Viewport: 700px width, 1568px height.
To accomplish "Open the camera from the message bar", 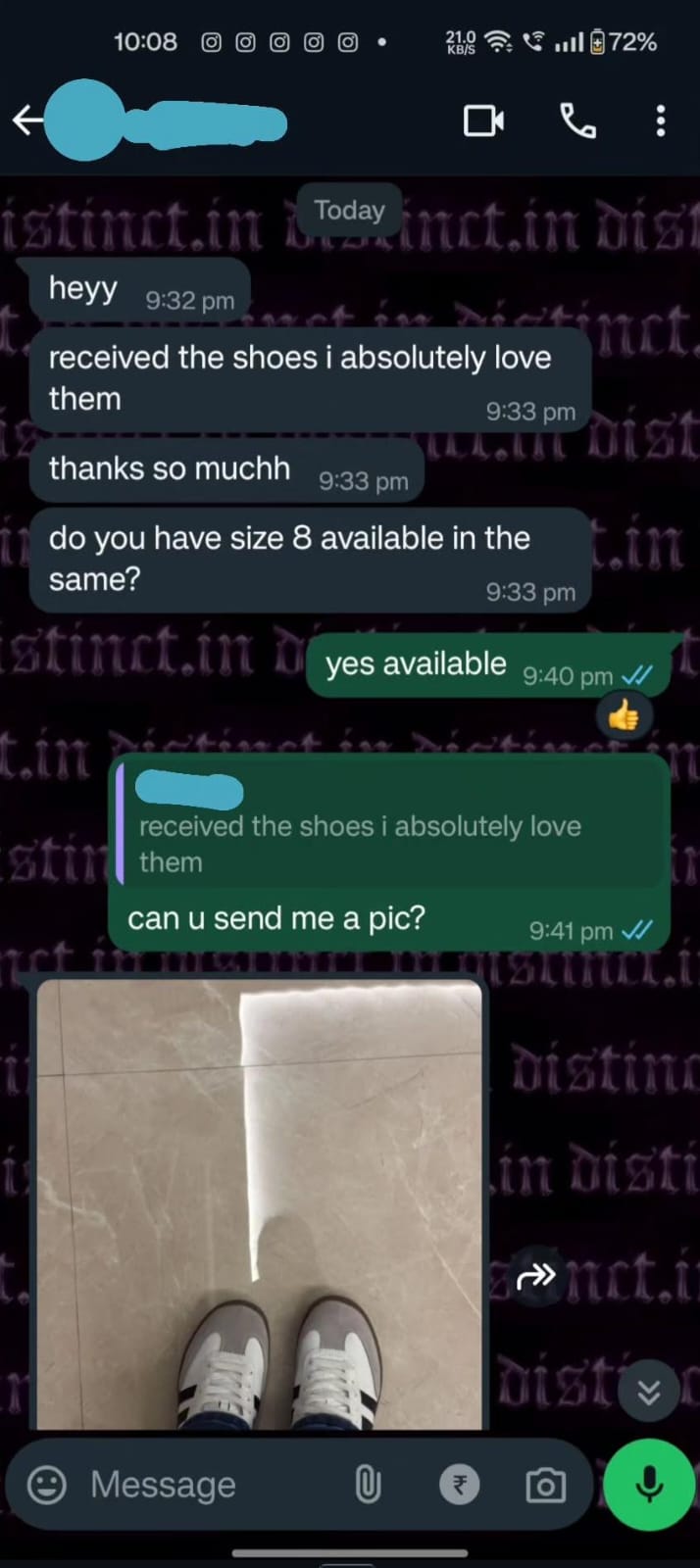I will (545, 1486).
